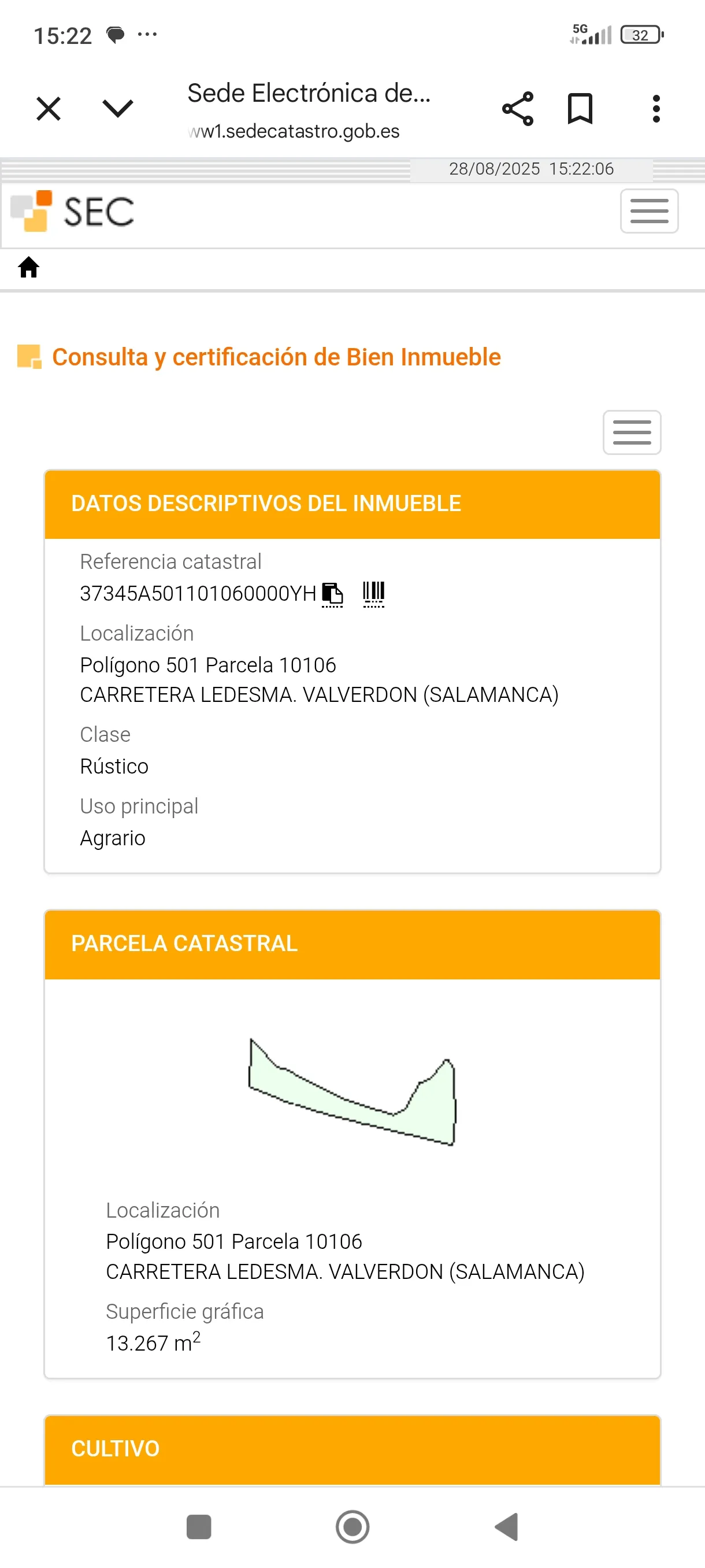Open the menu button below Consulta title
This screenshot has width=705, height=1568.
click(632, 432)
